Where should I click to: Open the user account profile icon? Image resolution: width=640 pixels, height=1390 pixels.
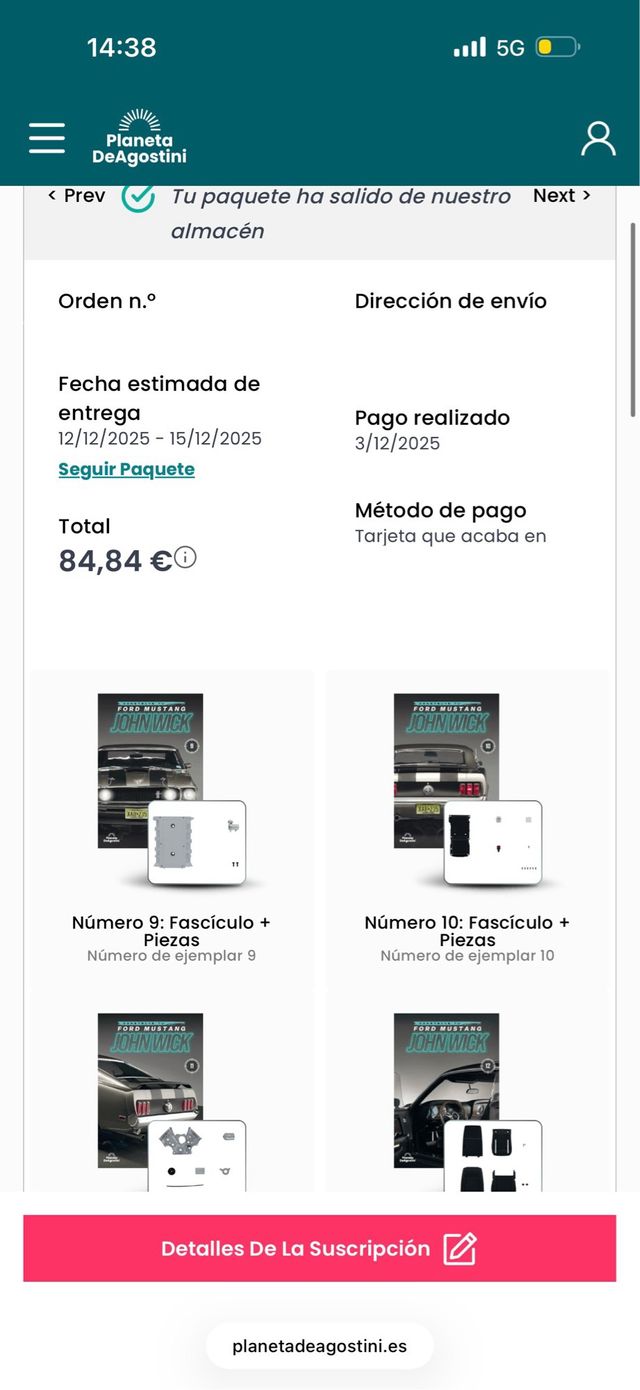598,139
